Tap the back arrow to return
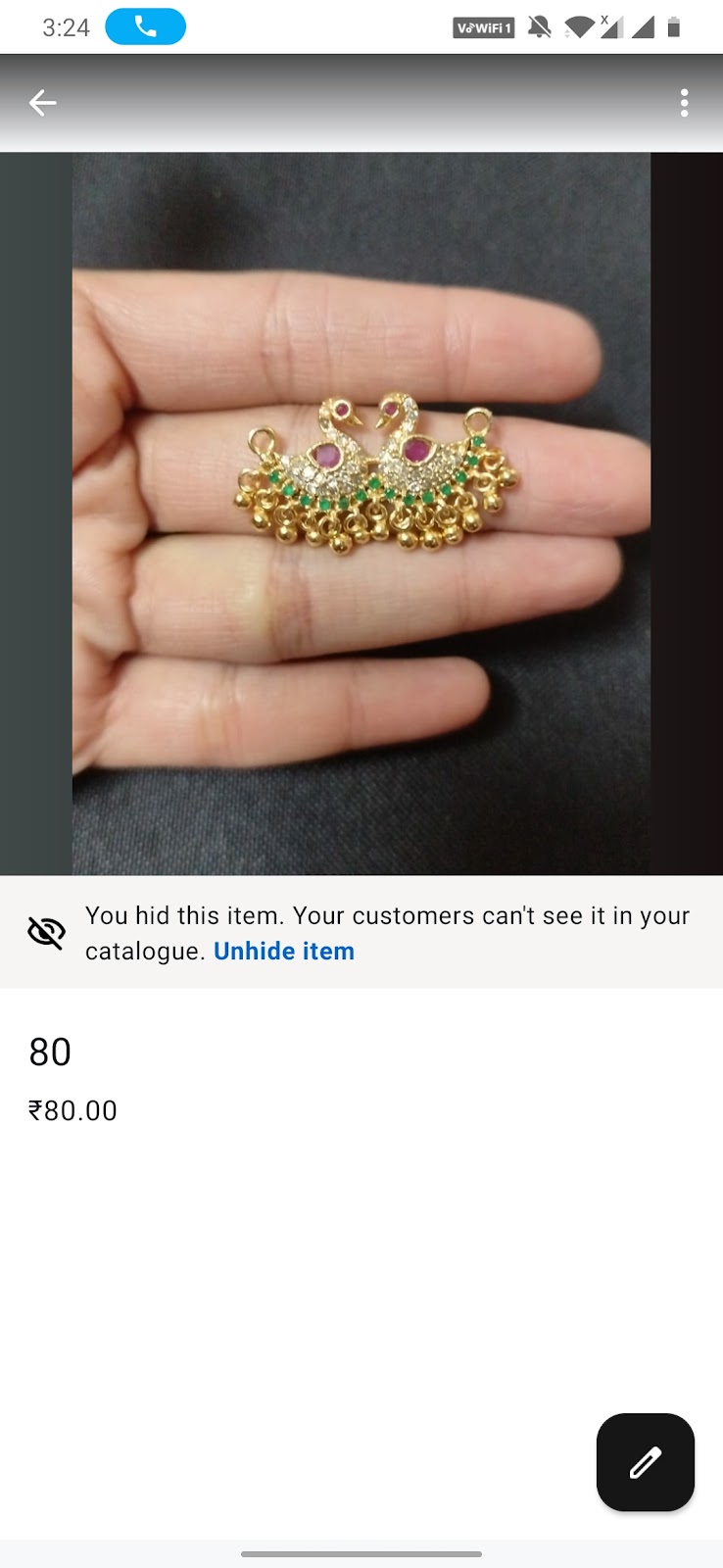723x1568 pixels. click(x=42, y=102)
